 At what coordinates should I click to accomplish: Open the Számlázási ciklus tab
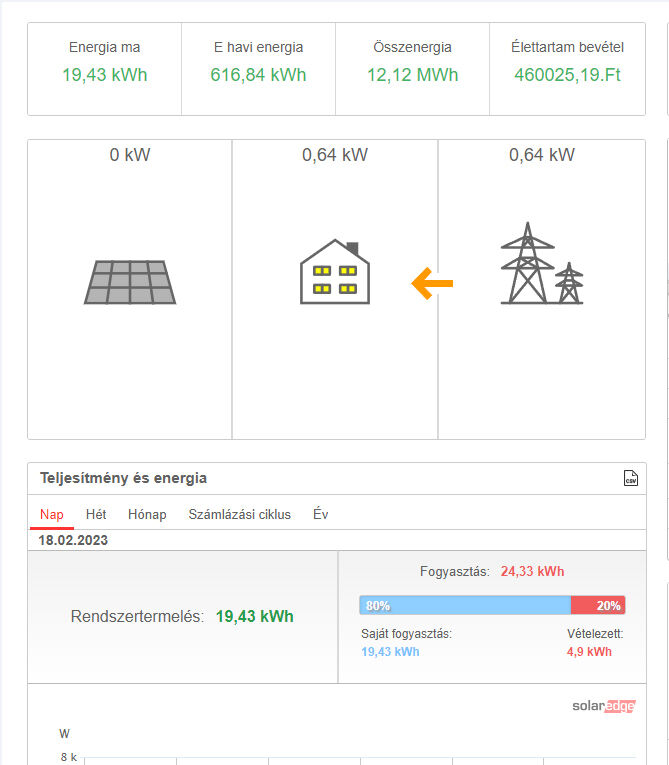(240, 514)
